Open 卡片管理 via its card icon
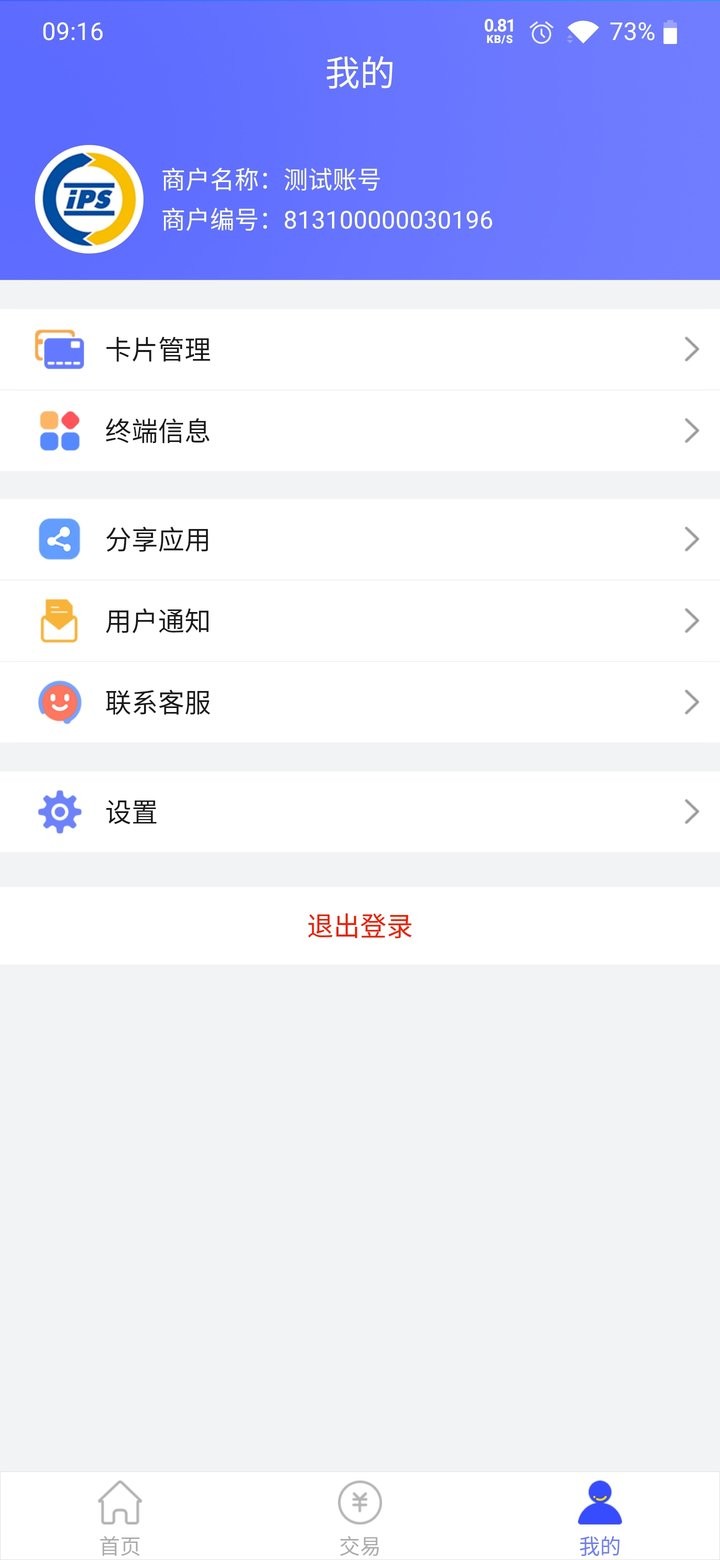The width and height of the screenshot is (720, 1560). pyautogui.click(x=59, y=349)
